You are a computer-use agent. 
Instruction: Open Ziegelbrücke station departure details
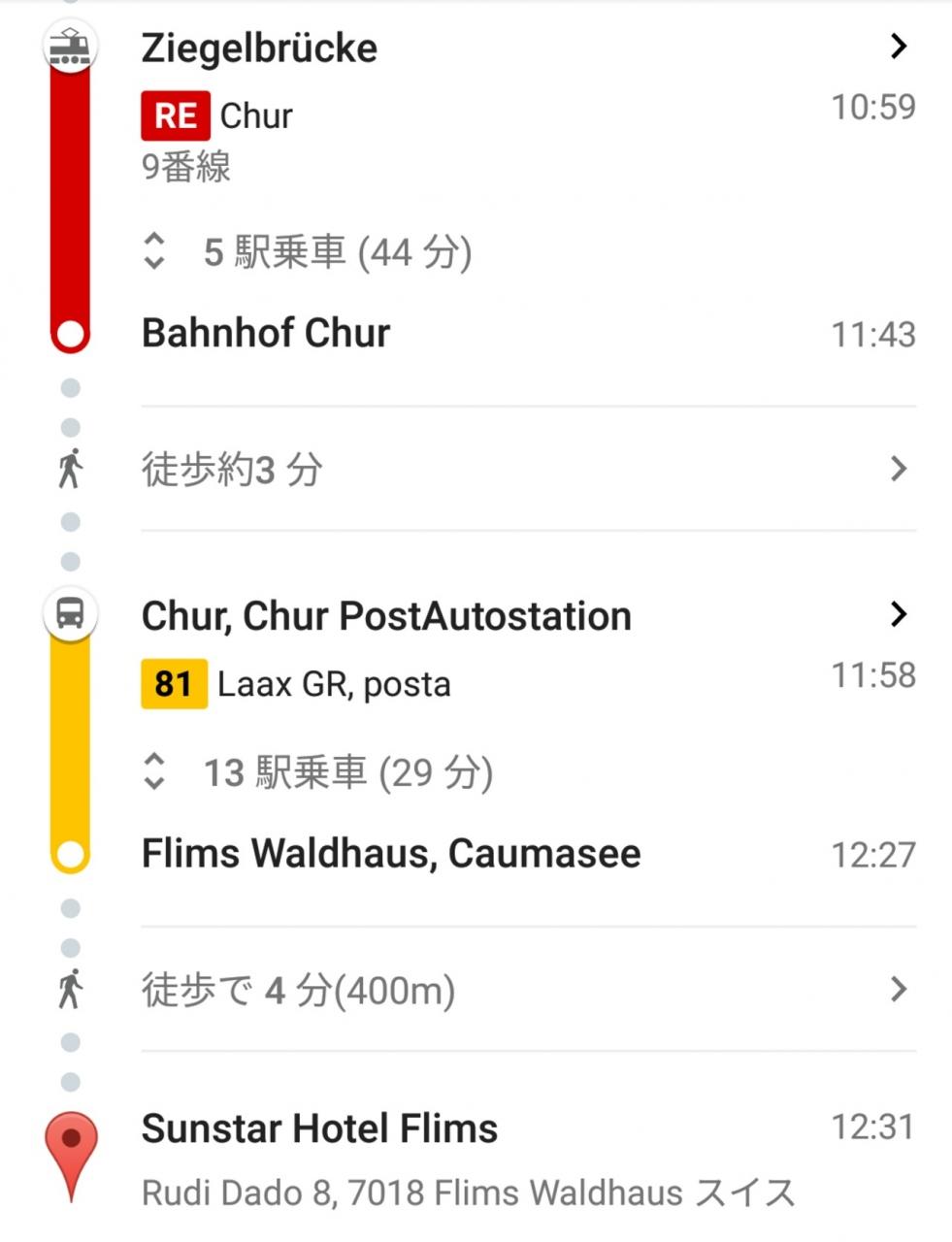tap(898, 47)
